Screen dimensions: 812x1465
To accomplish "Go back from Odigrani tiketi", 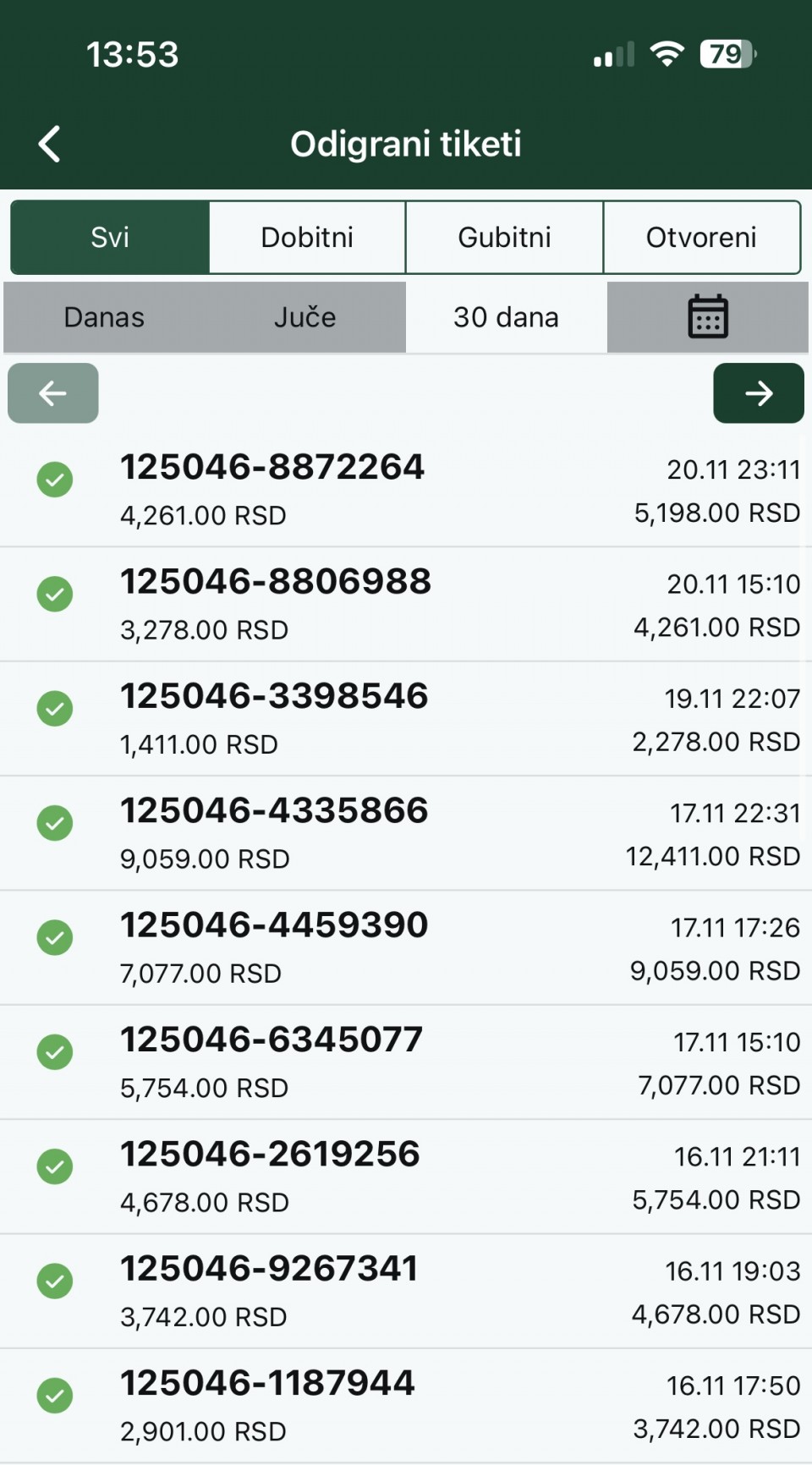I will (50, 144).
